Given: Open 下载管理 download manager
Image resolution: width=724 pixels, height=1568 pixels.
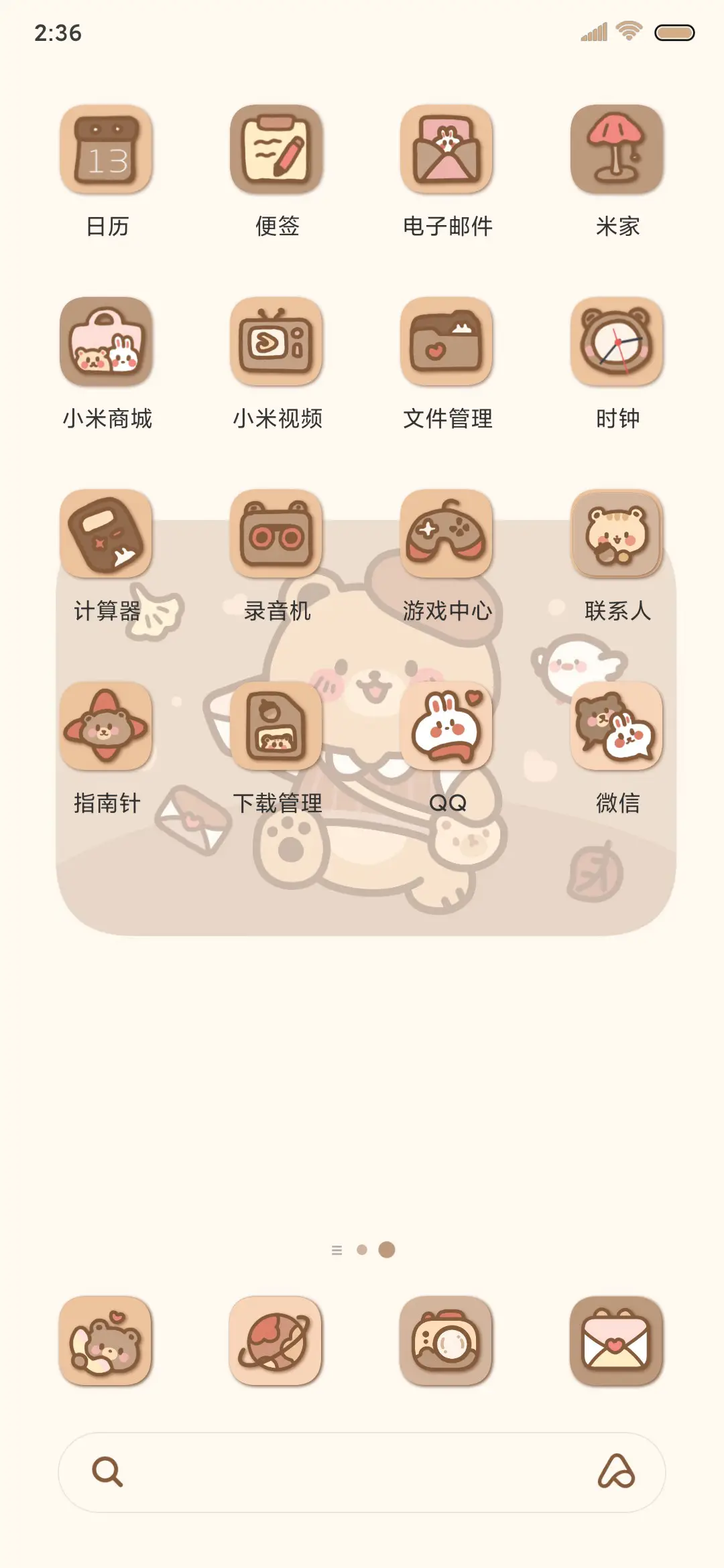Looking at the screenshot, I should click(x=277, y=727).
